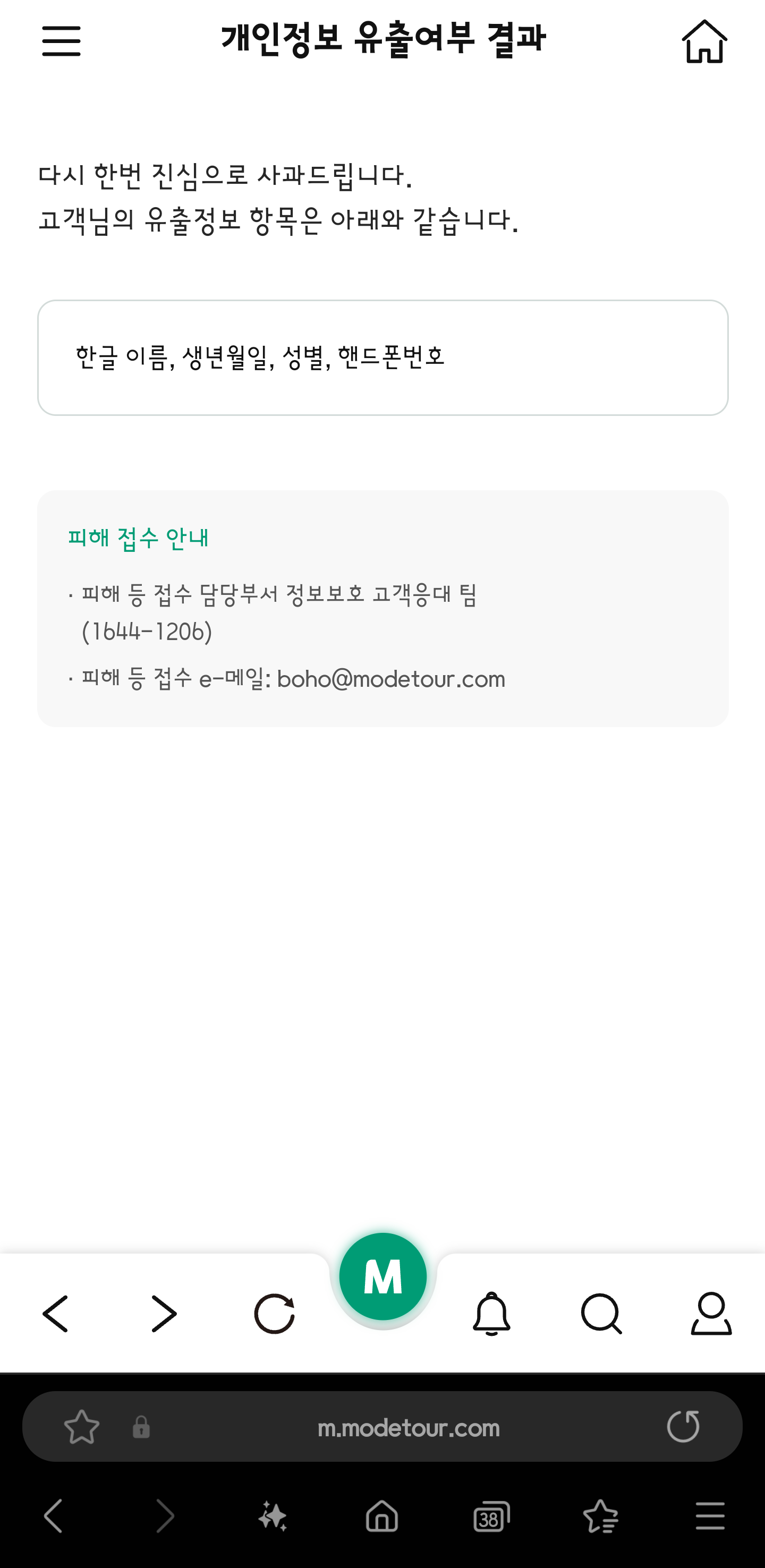The image size is (765, 1568).
Task: Go to Modetour home via house icon
Action: click(x=704, y=41)
